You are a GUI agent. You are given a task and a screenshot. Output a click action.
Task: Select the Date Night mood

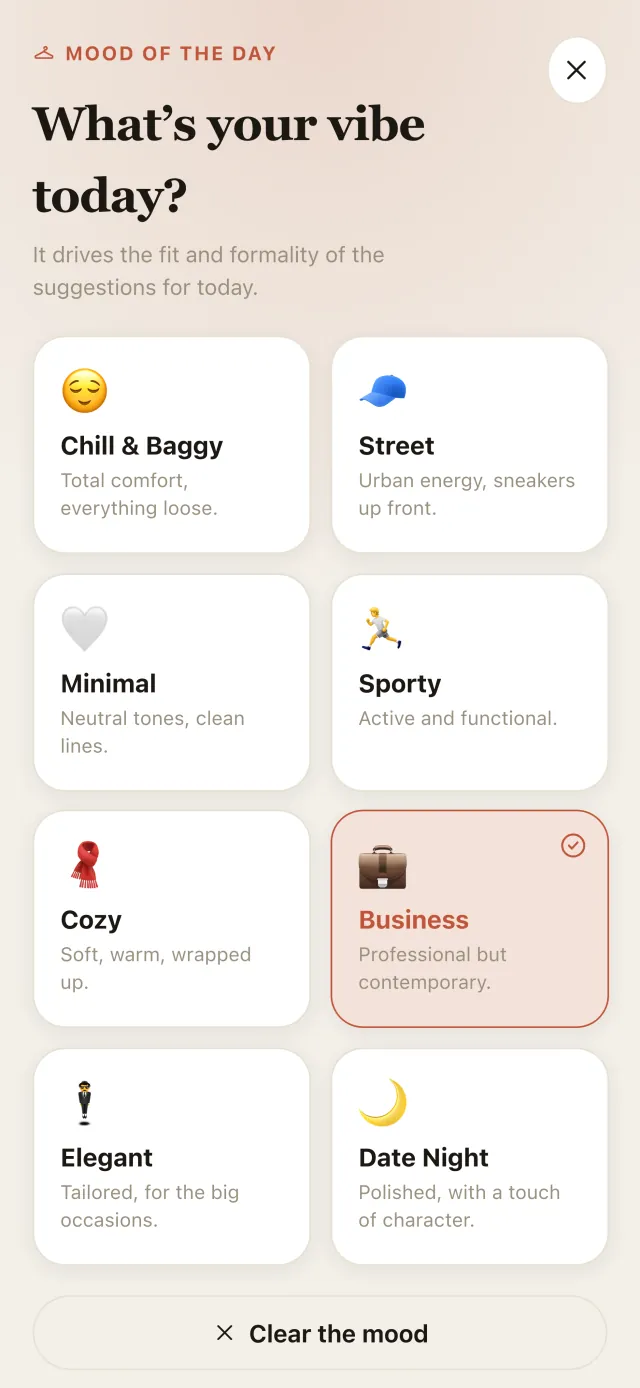[470, 1157]
